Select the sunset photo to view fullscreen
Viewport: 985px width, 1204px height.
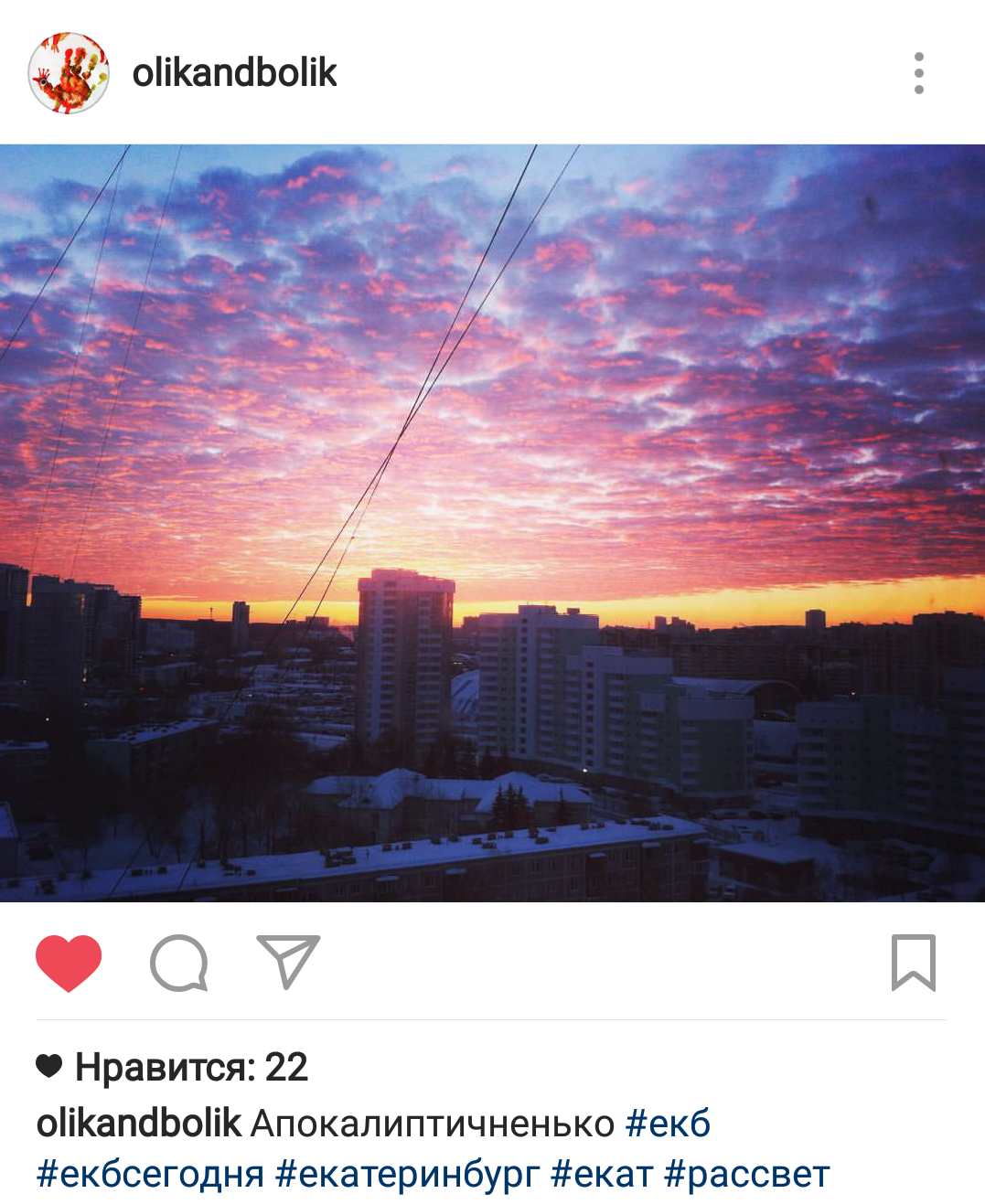[x=492, y=521]
